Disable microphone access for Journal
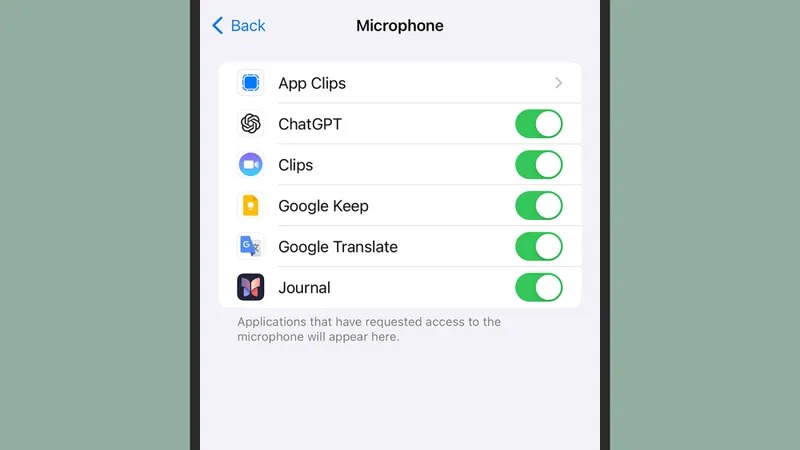Viewport: 800px width, 450px height. click(538, 288)
